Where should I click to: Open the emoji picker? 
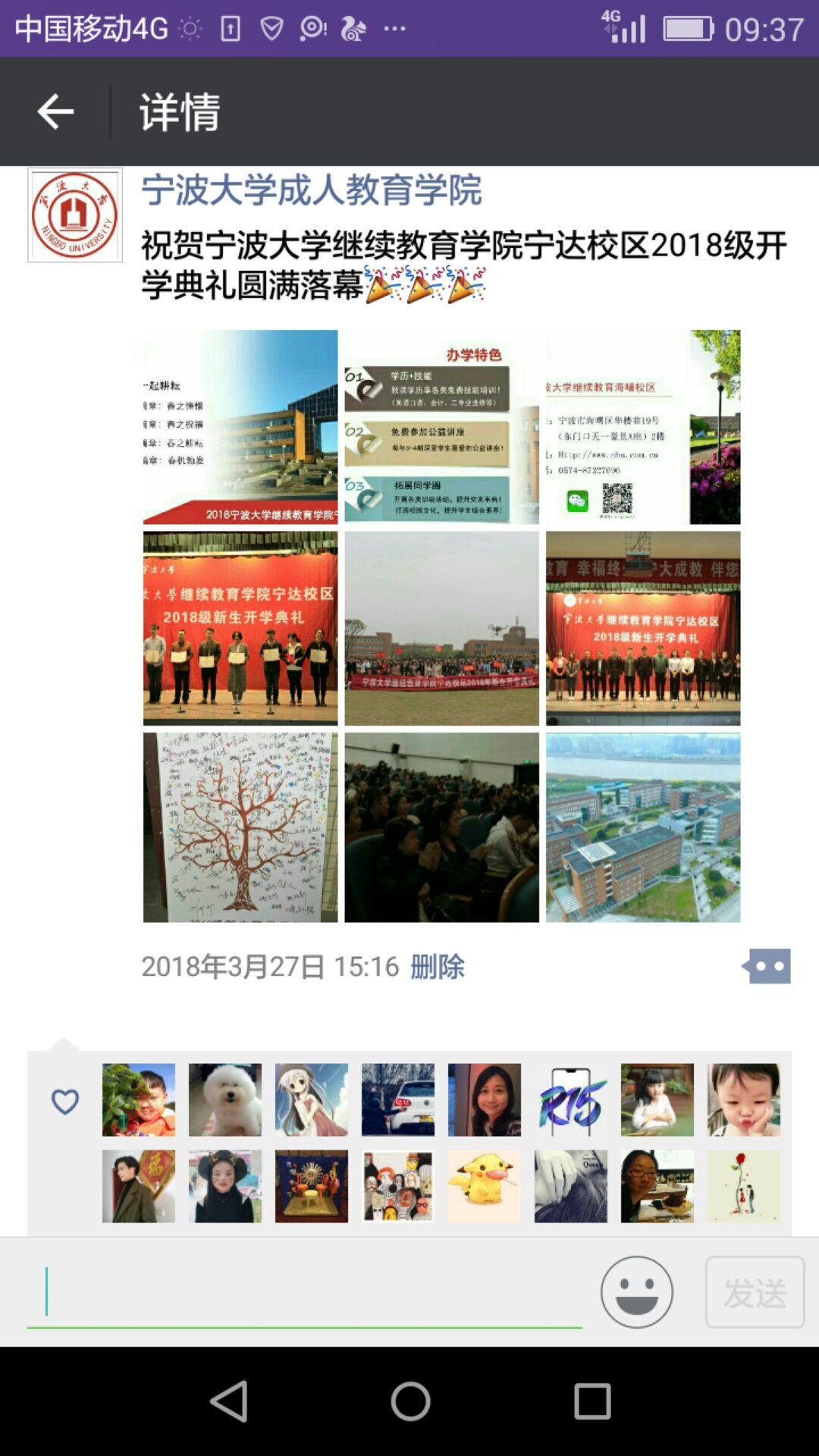click(x=636, y=1292)
